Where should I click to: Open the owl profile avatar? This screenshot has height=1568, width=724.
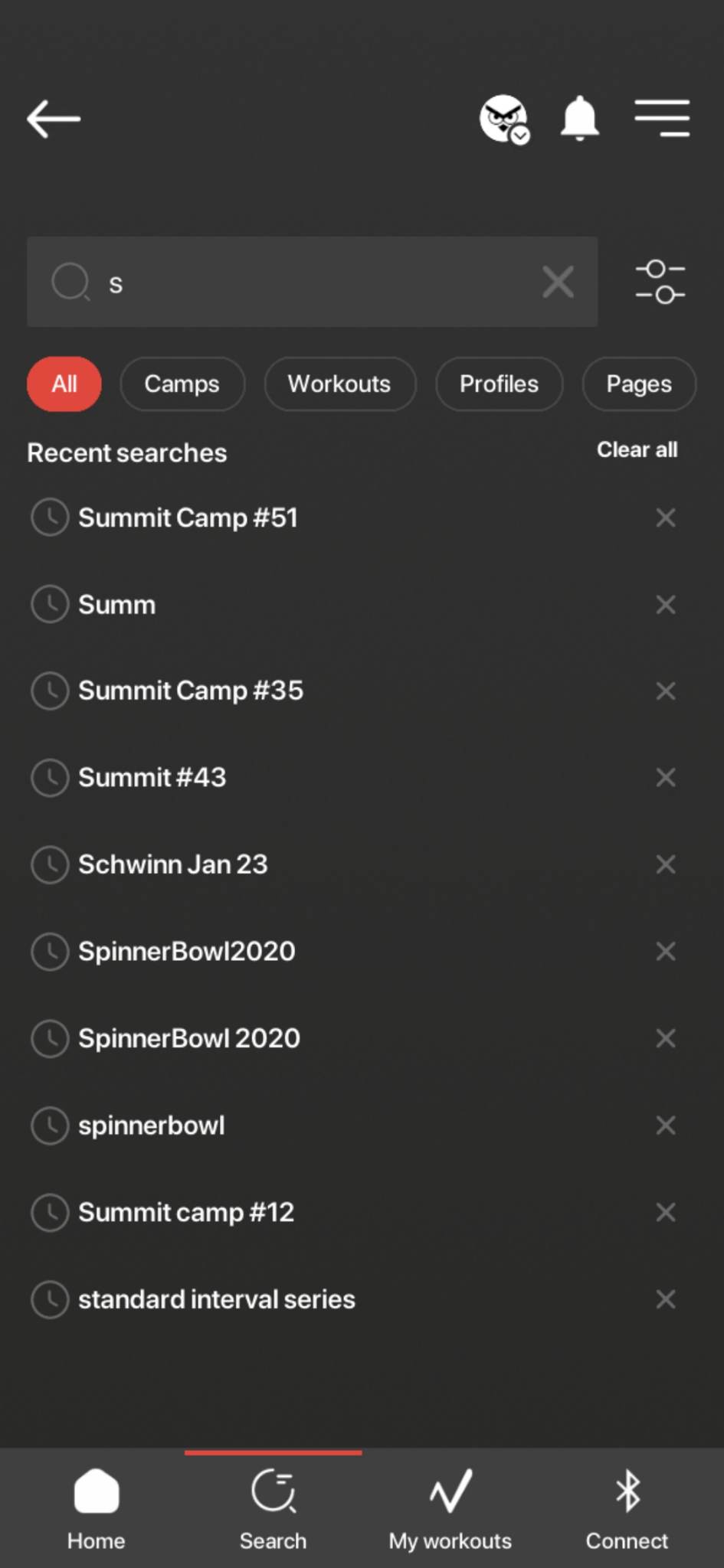pyautogui.click(x=503, y=119)
